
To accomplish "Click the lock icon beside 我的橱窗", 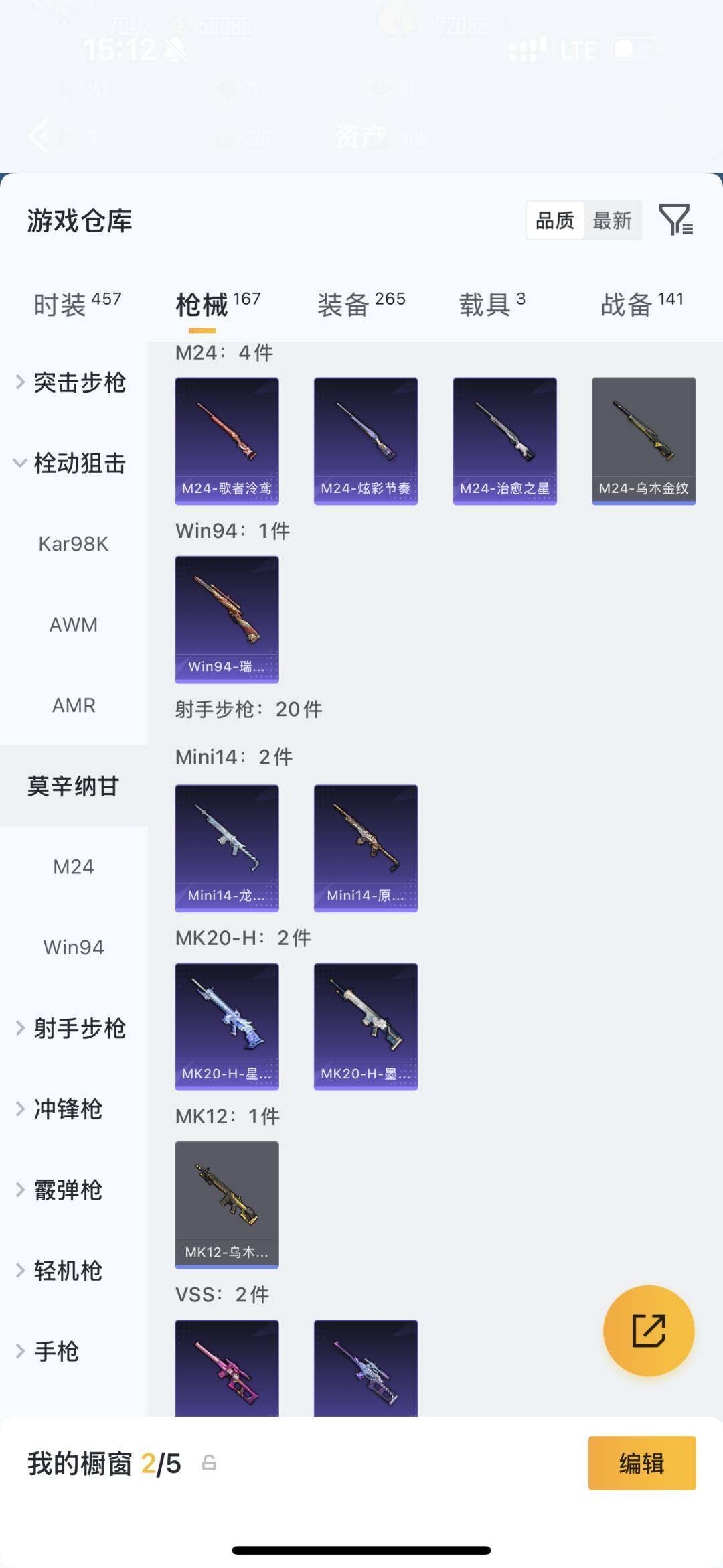I will [x=209, y=1464].
